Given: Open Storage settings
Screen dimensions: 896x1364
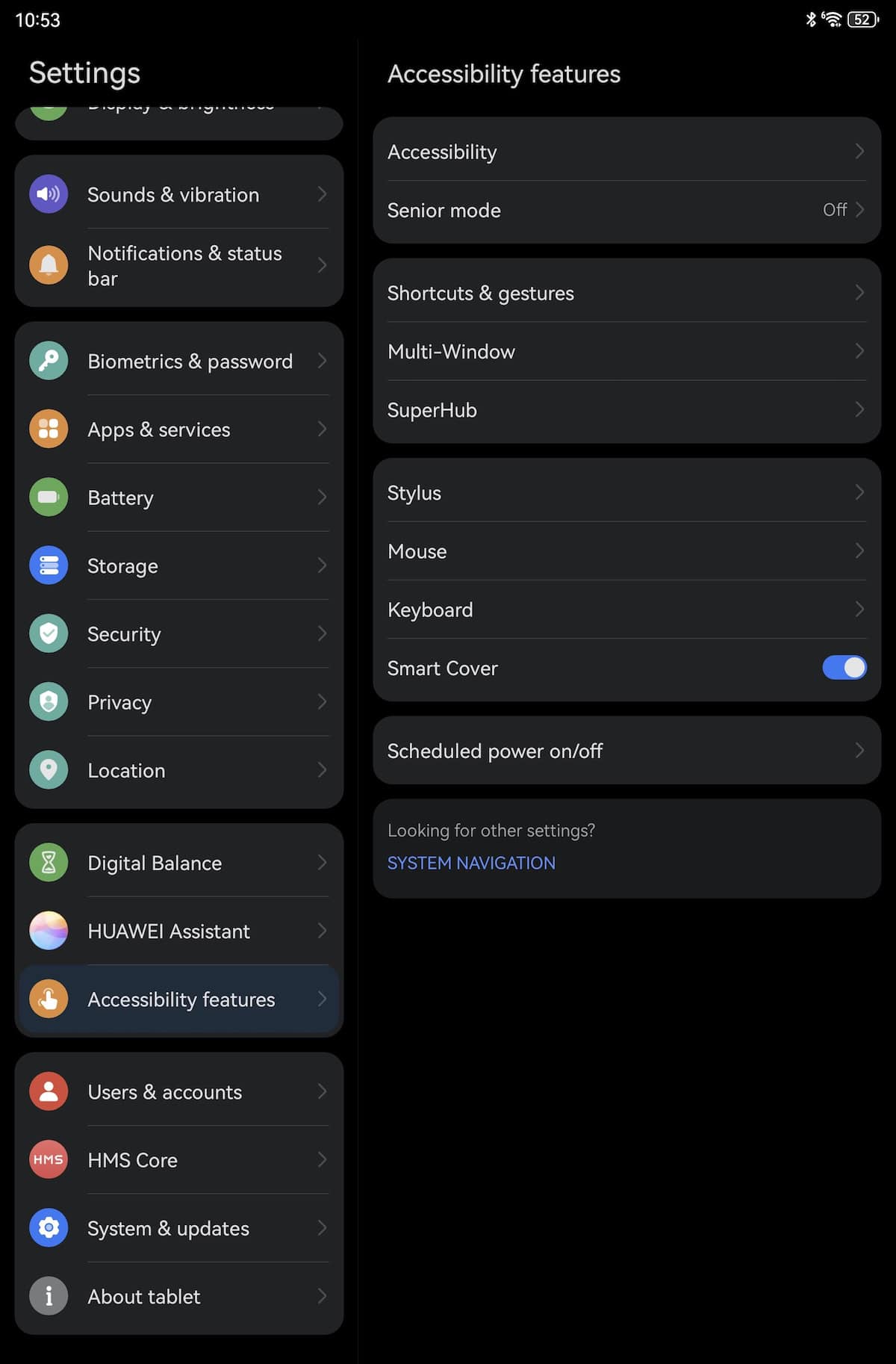Looking at the screenshot, I should coord(179,565).
